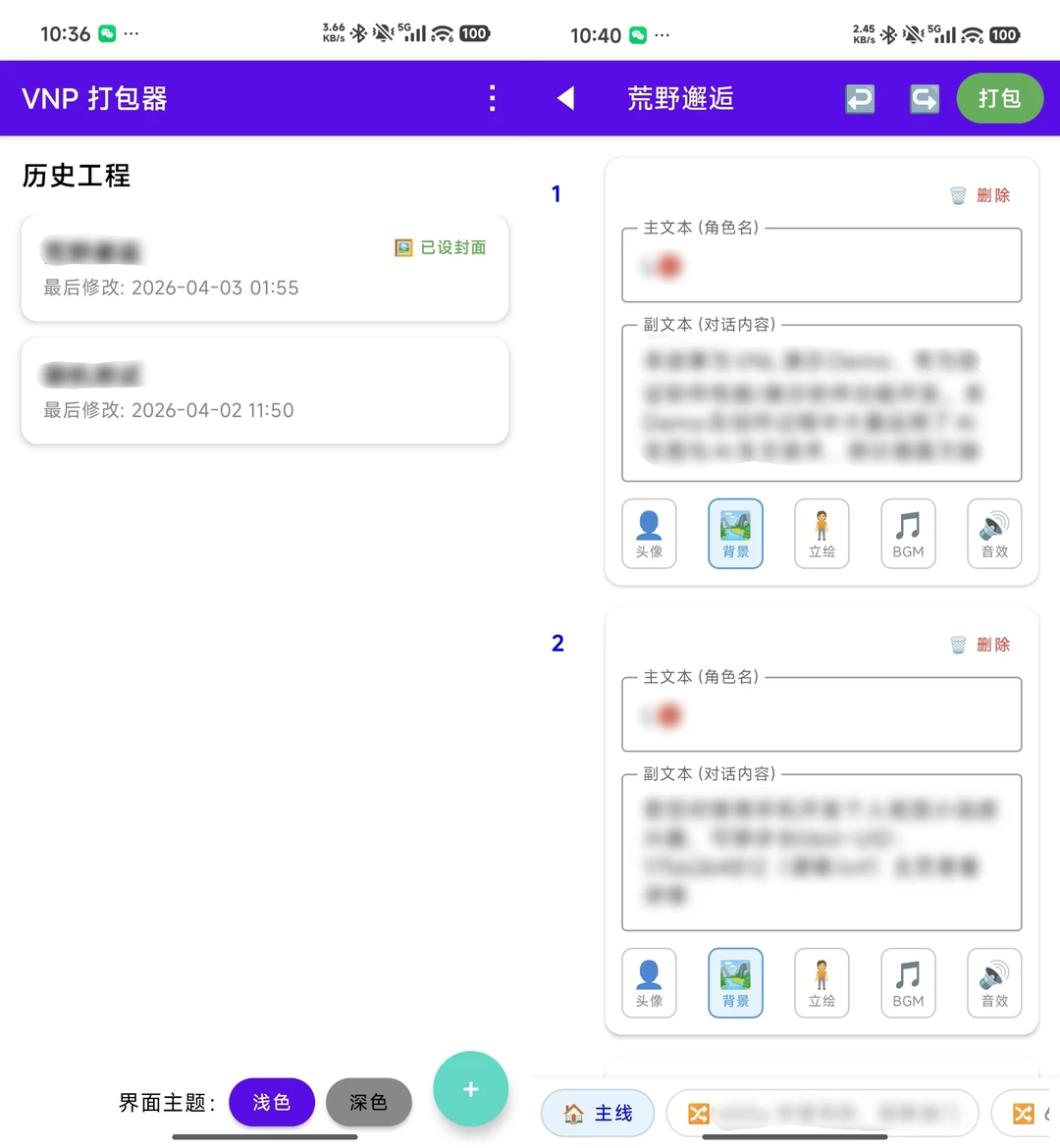The height and width of the screenshot is (1148, 1060).
Task: Delete scene card 2
Action: pyautogui.click(x=980, y=645)
